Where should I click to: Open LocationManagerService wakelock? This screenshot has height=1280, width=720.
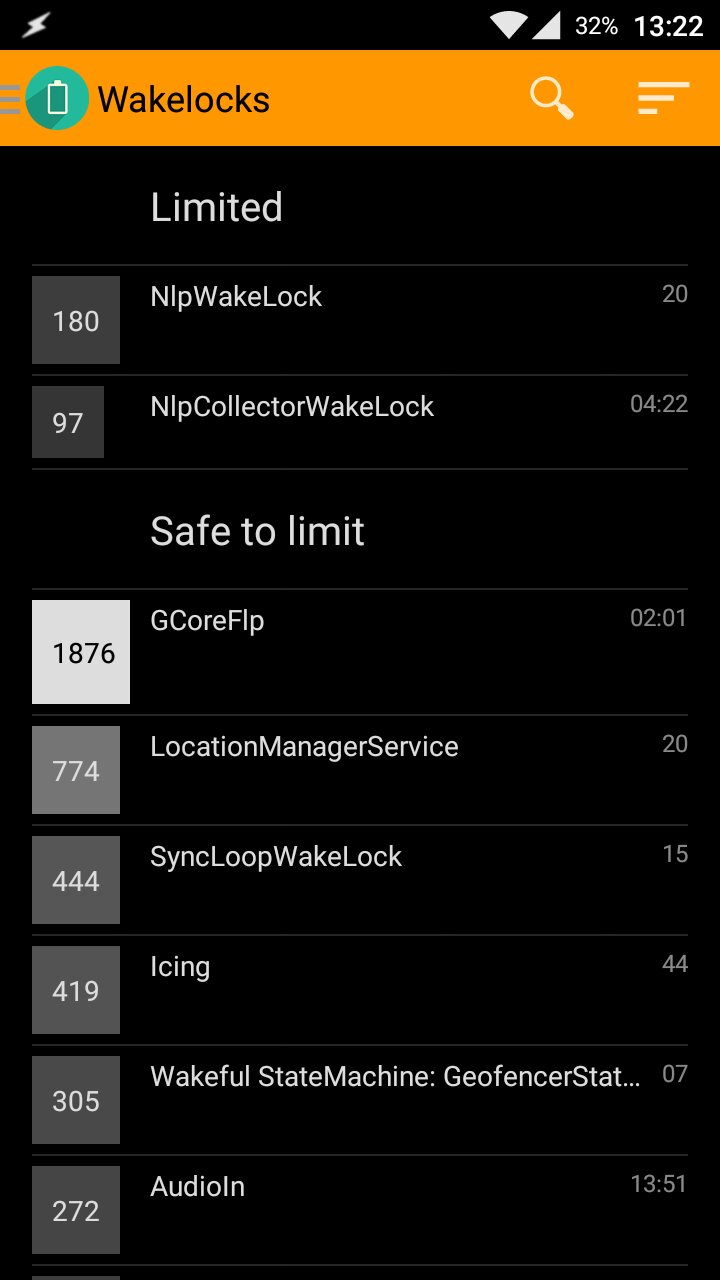tap(360, 770)
